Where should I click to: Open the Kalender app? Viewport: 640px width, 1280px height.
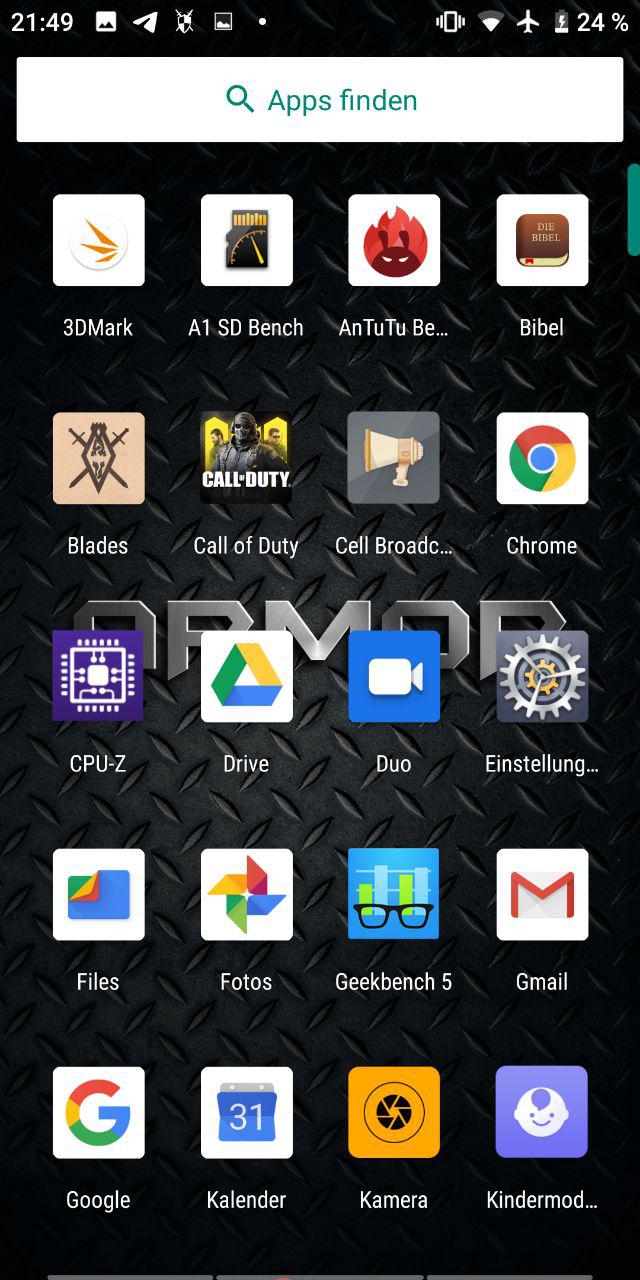(x=246, y=1112)
